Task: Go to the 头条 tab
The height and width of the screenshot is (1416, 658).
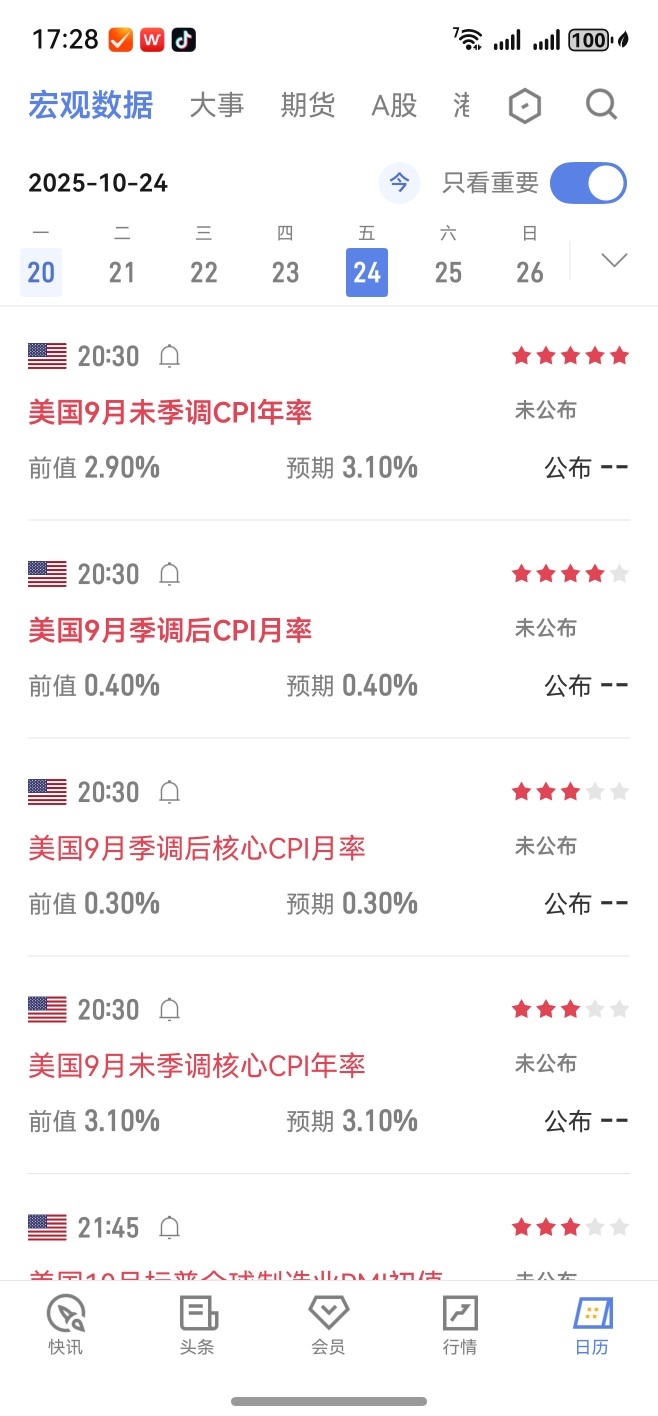Action: point(197,1325)
